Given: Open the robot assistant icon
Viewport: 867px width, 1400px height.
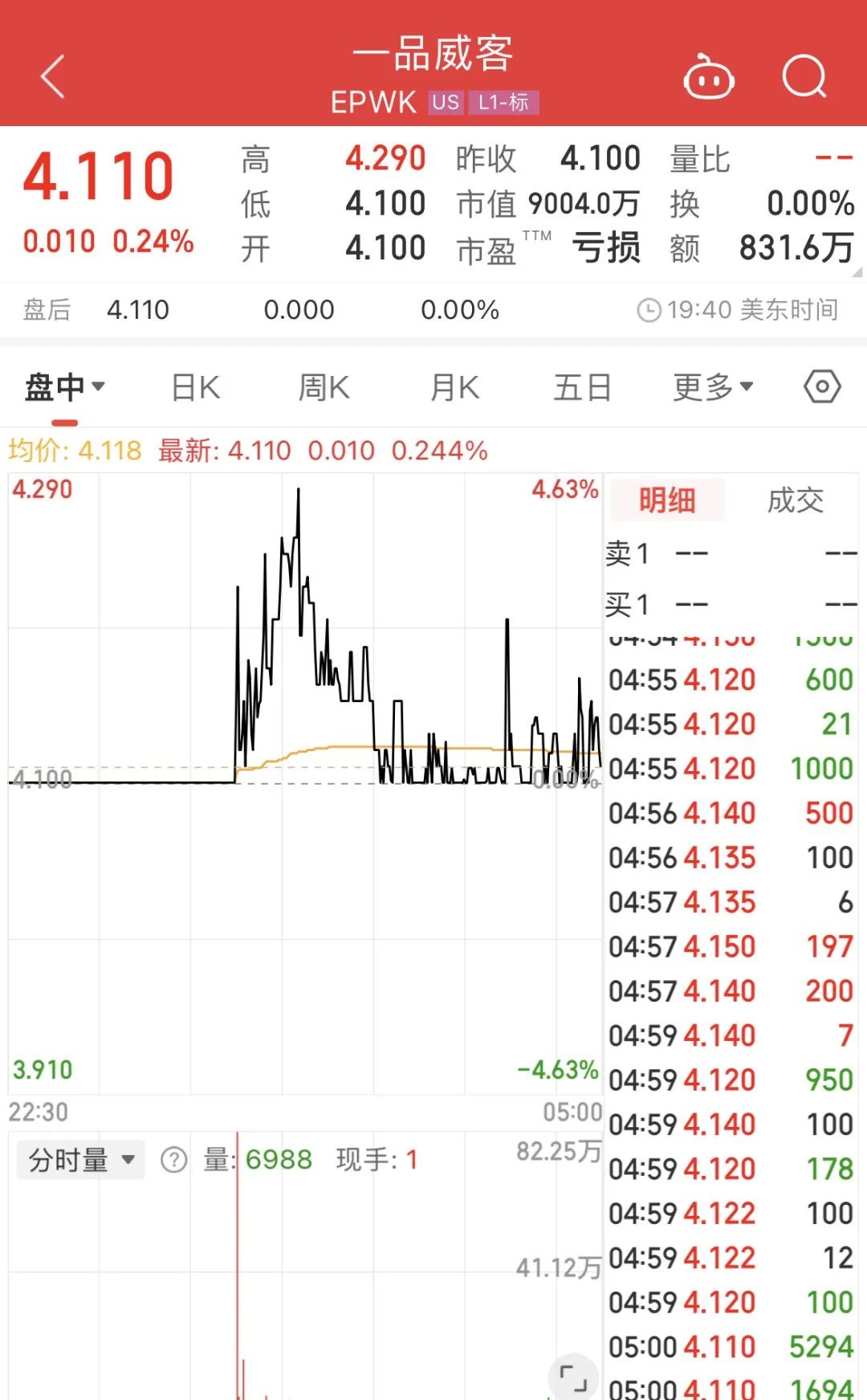Looking at the screenshot, I should [x=708, y=76].
